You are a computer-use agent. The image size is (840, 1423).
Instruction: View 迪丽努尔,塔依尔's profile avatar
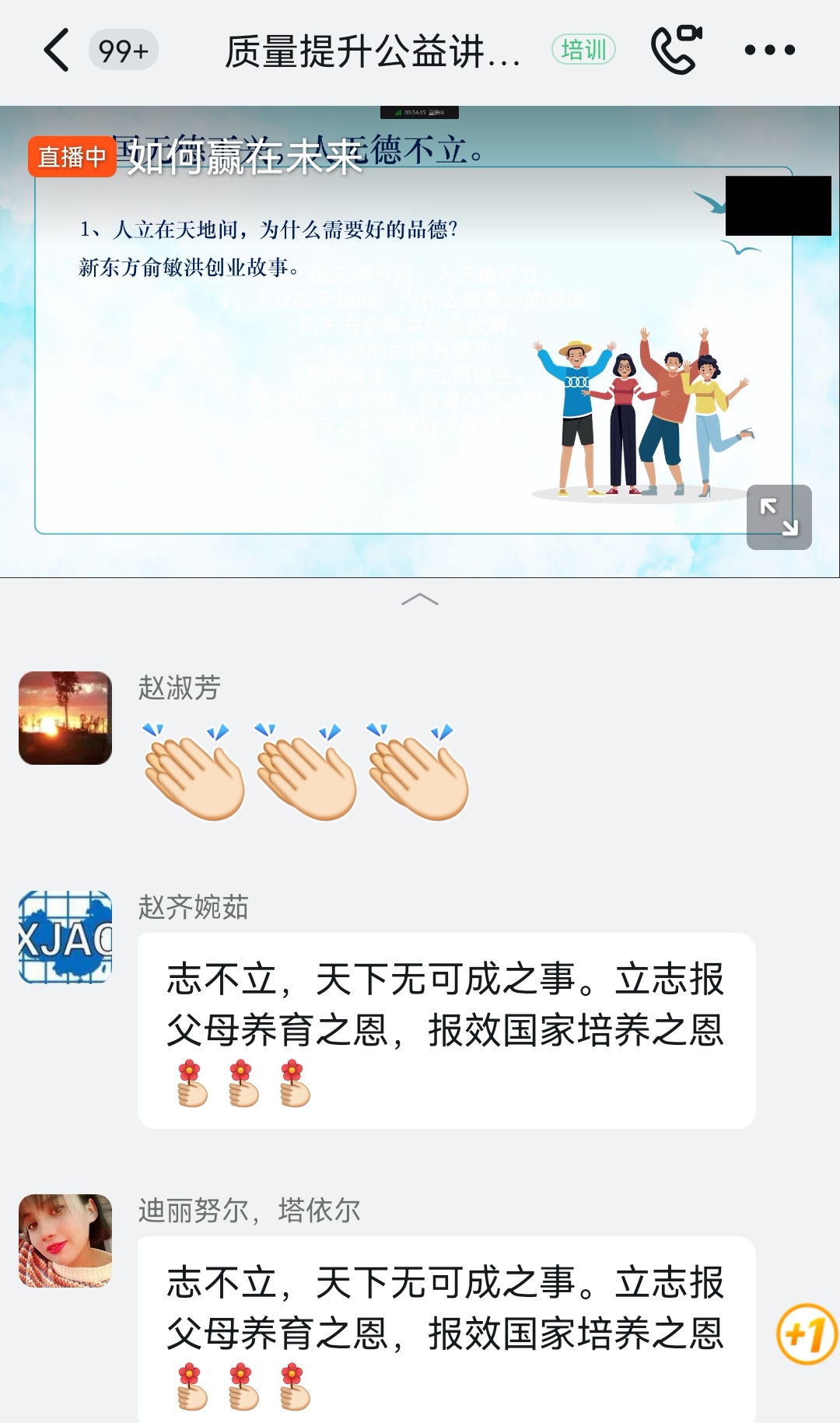point(65,1241)
